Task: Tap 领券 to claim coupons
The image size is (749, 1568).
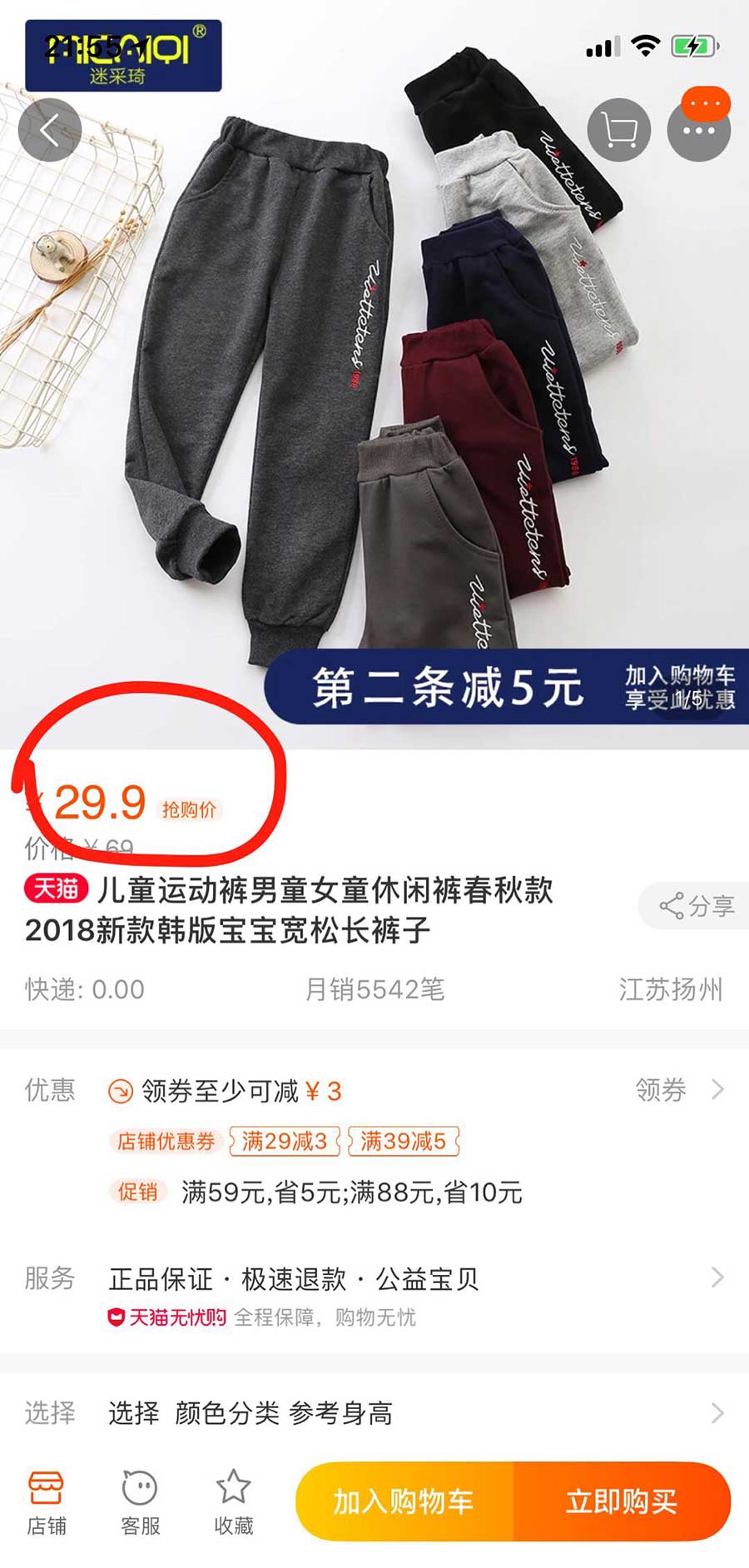Action: pyautogui.click(x=677, y=1089)
